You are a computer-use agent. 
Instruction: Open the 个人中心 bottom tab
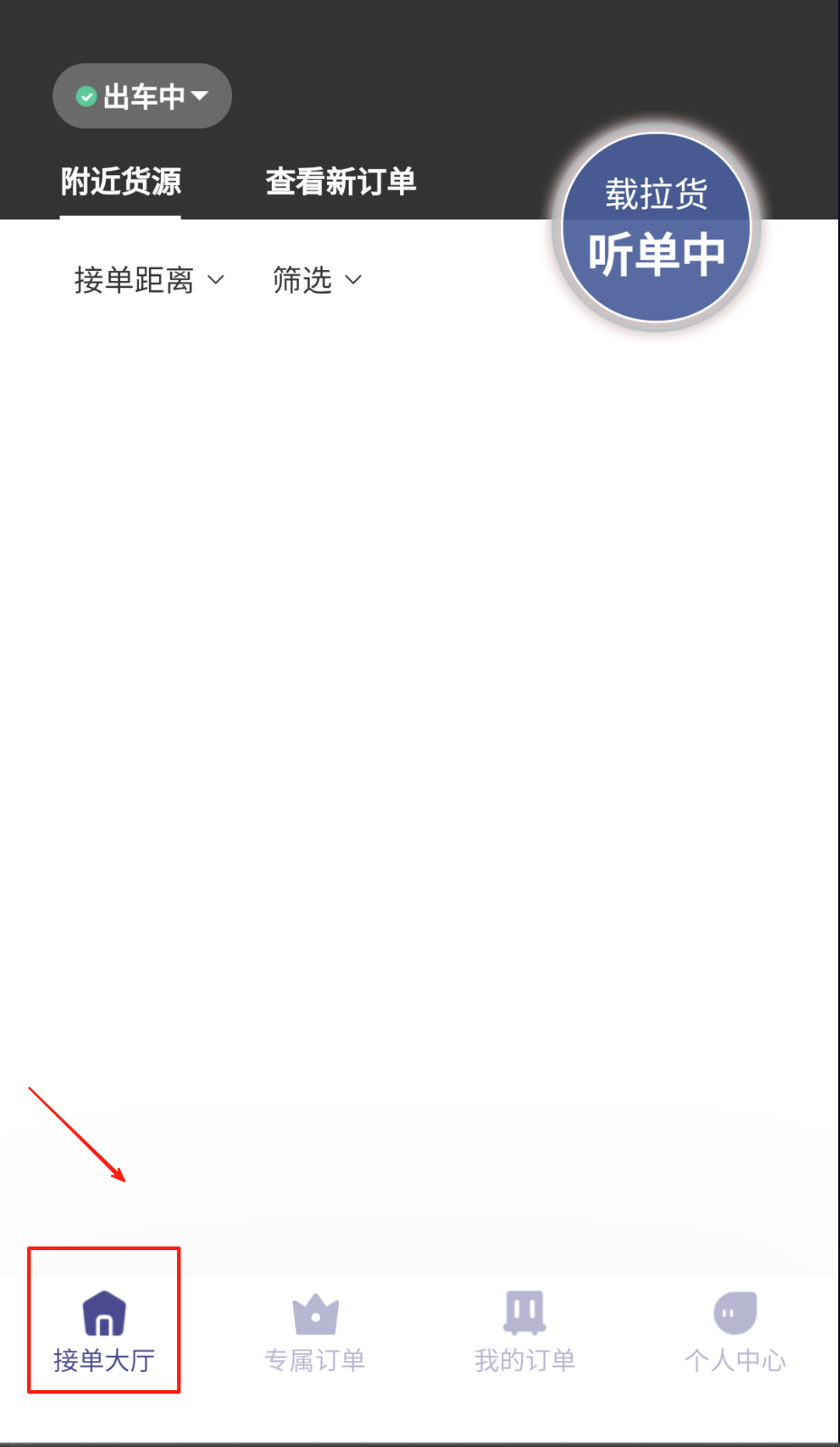point(734,1332)
